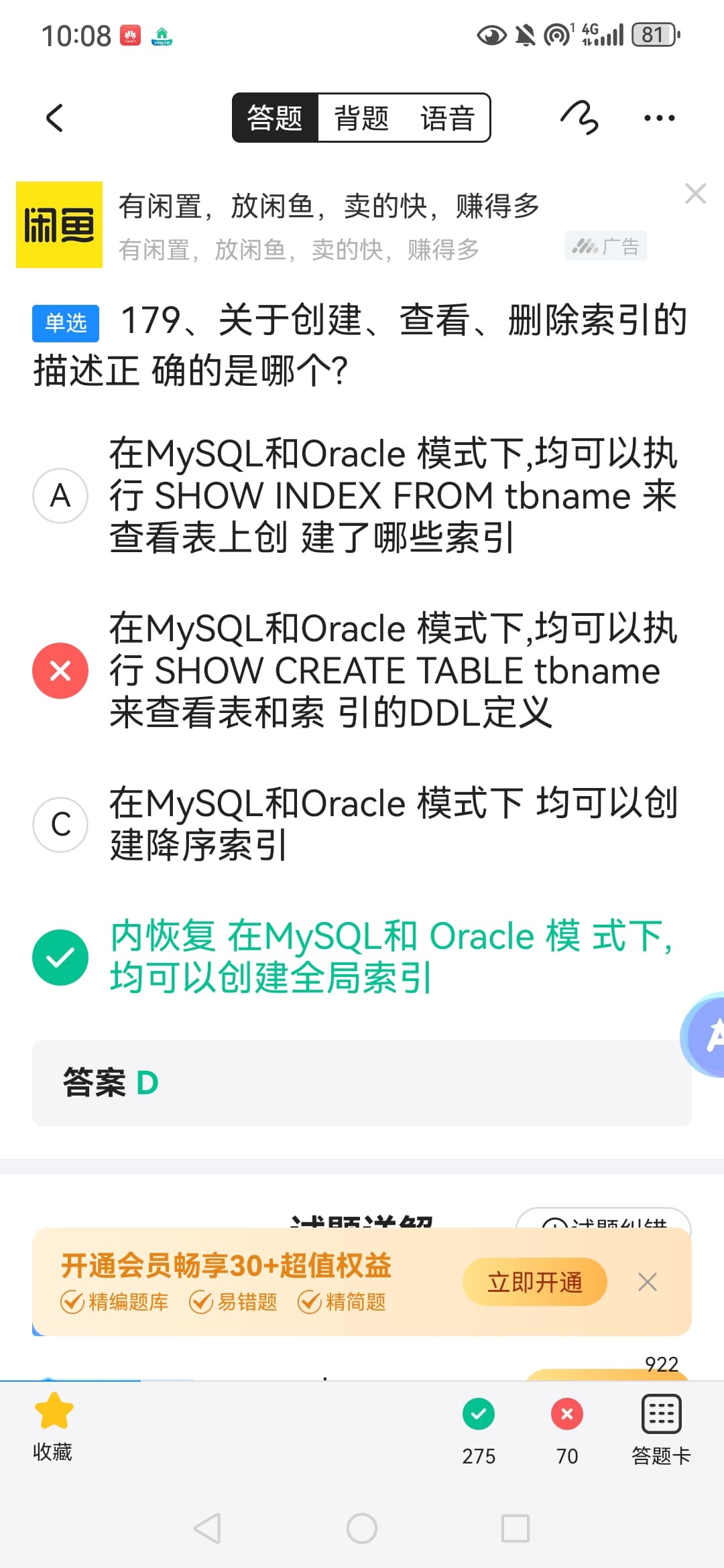Add this question to 收藏
This screenshot has width=724, height=1568.
pos(53,1427)
